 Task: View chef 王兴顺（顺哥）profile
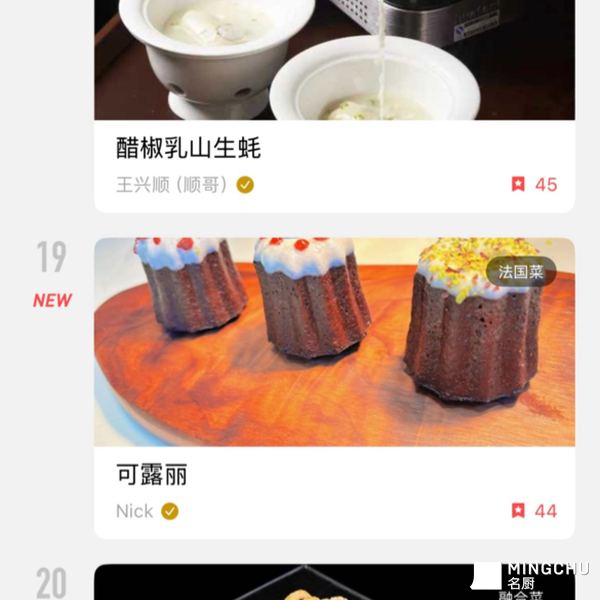click(x=172, y=185)
